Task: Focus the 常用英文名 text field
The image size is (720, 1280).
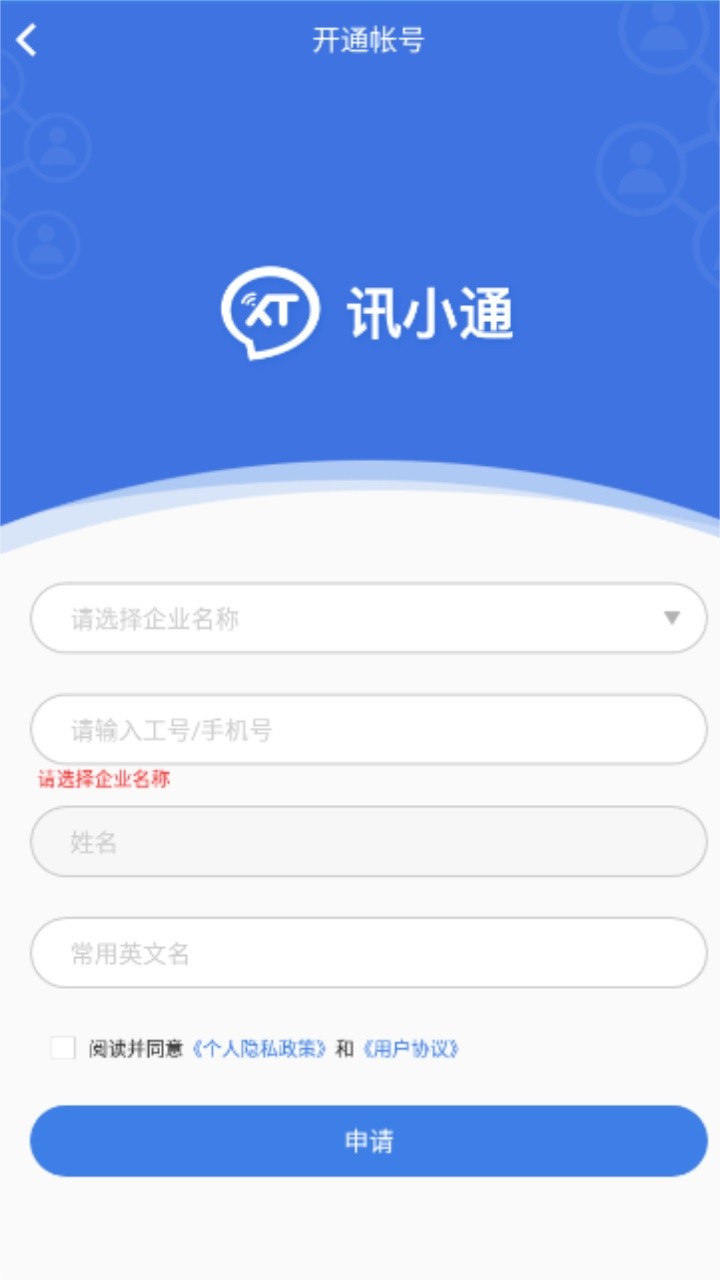Action: pyautogui.click(x=368, y=953)
